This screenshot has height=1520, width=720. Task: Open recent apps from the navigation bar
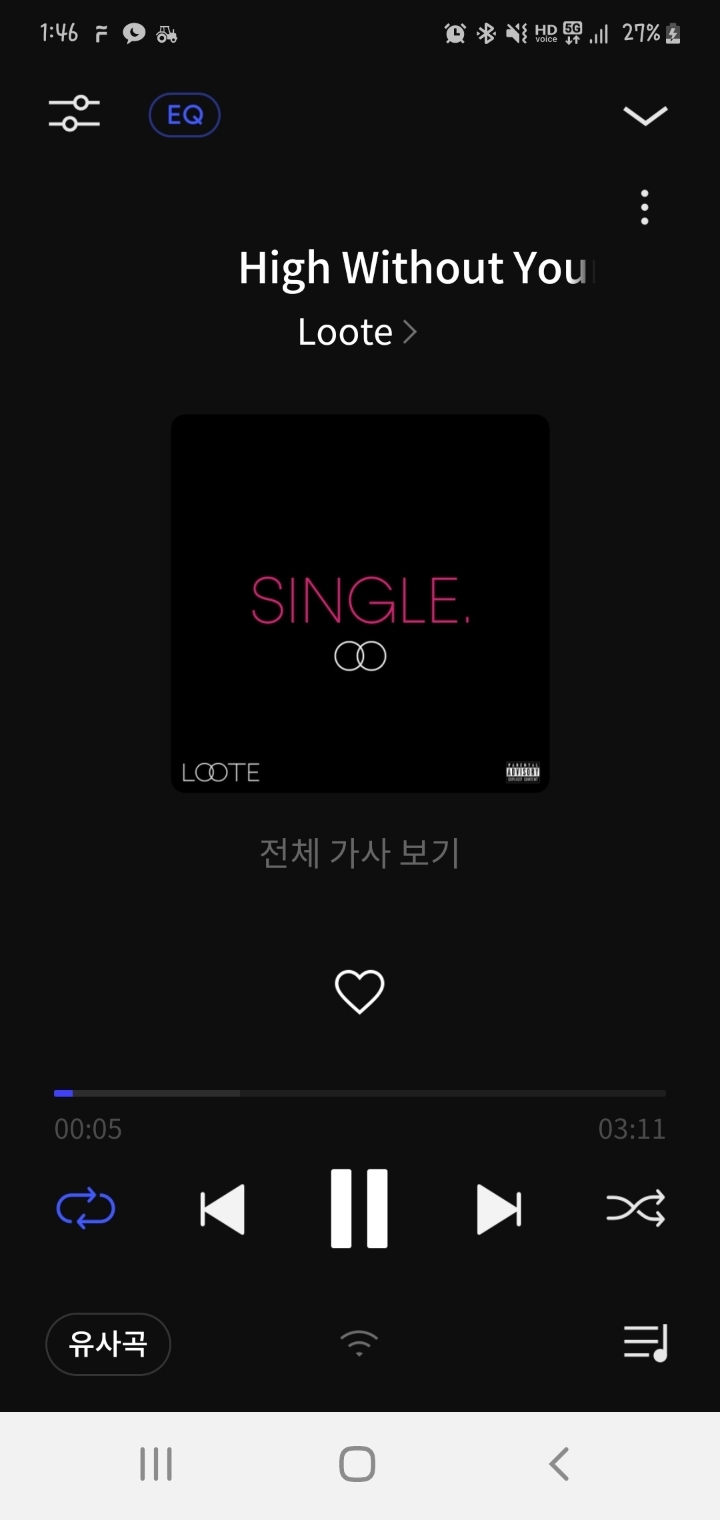(156, 1464)
